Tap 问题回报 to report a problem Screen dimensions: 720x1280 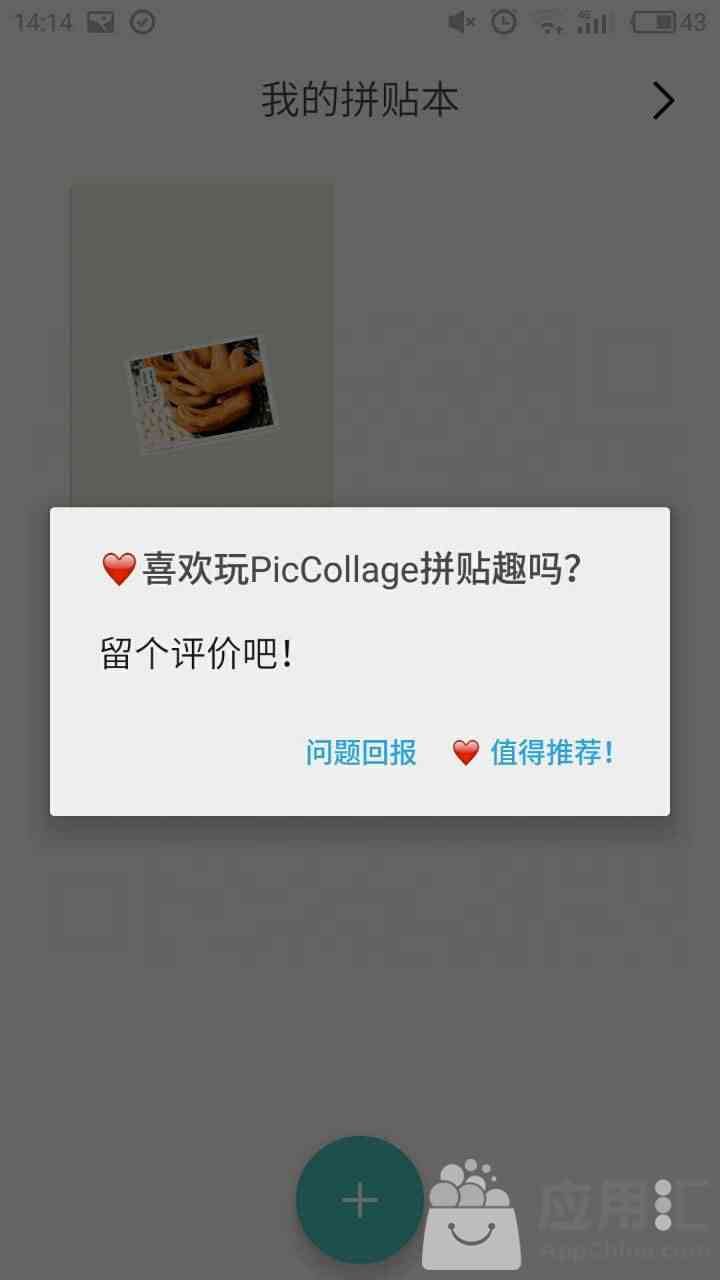click(361, 752)
